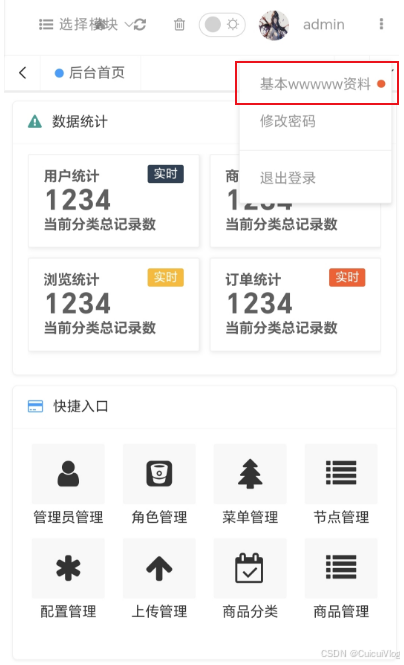The height and width of the screenshot is (665, 404).
Task: Tap the back arrow beside the tabs
Action: (x=23, y=73)
